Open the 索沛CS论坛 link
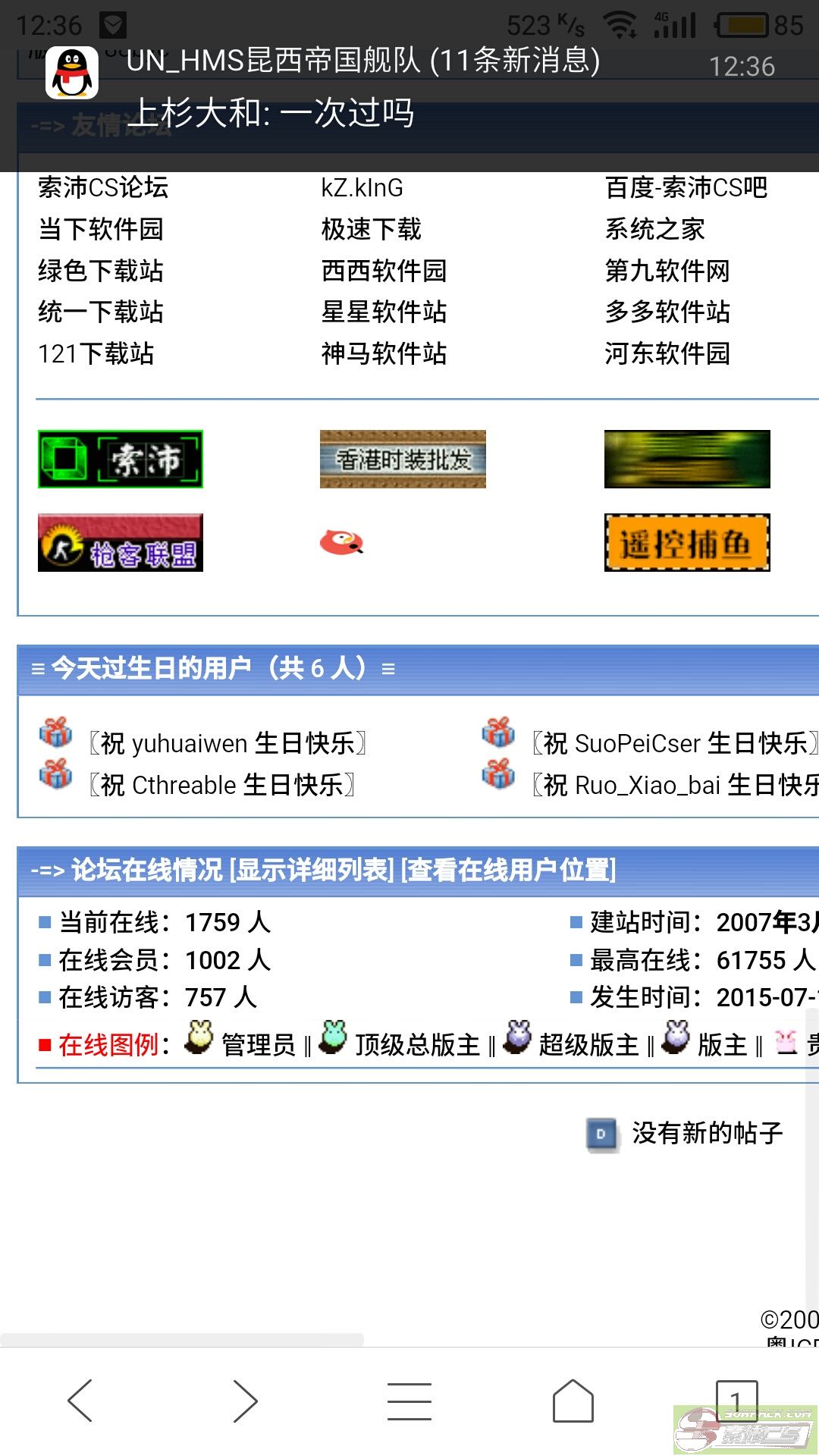 [103, 187]
